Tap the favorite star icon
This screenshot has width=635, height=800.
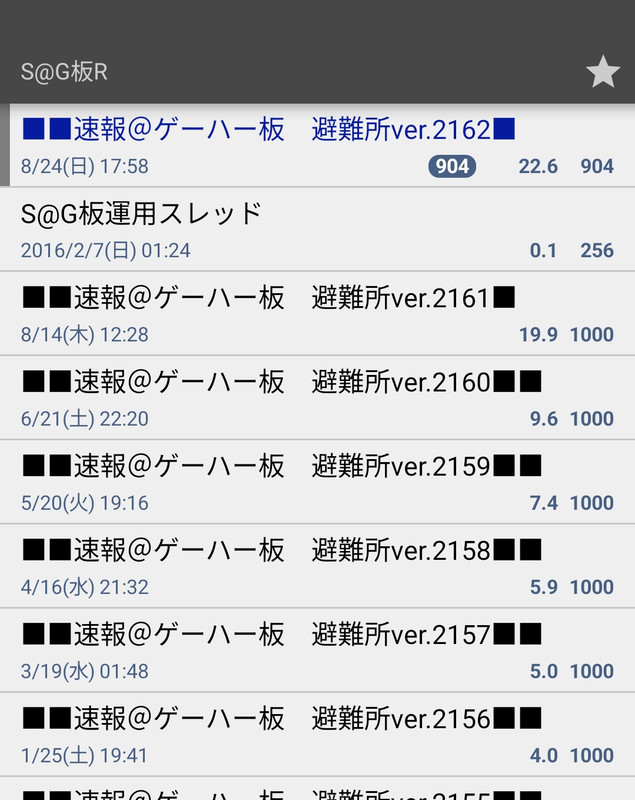(602, 72)
